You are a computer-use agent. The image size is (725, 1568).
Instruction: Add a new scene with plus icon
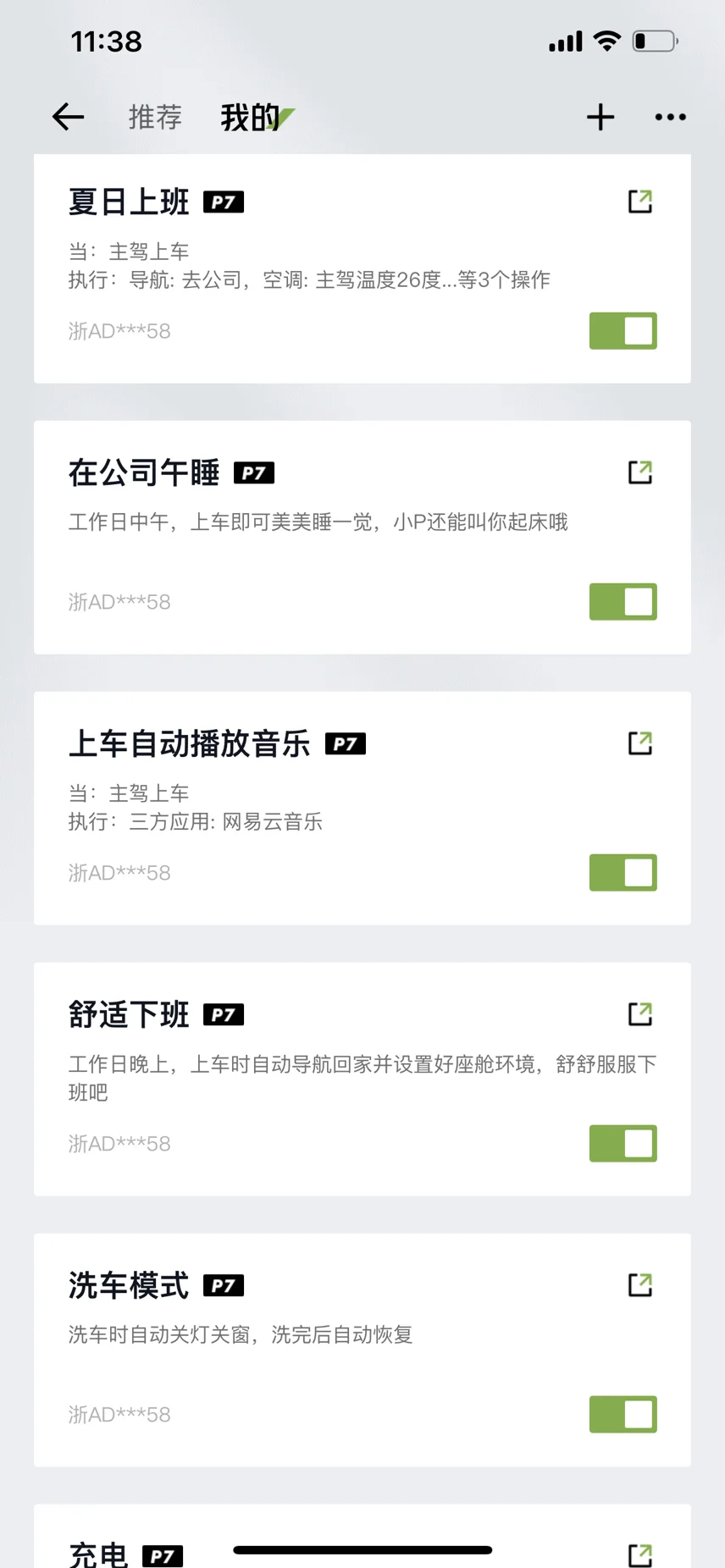pyautogui.click(x=600, y=117)
